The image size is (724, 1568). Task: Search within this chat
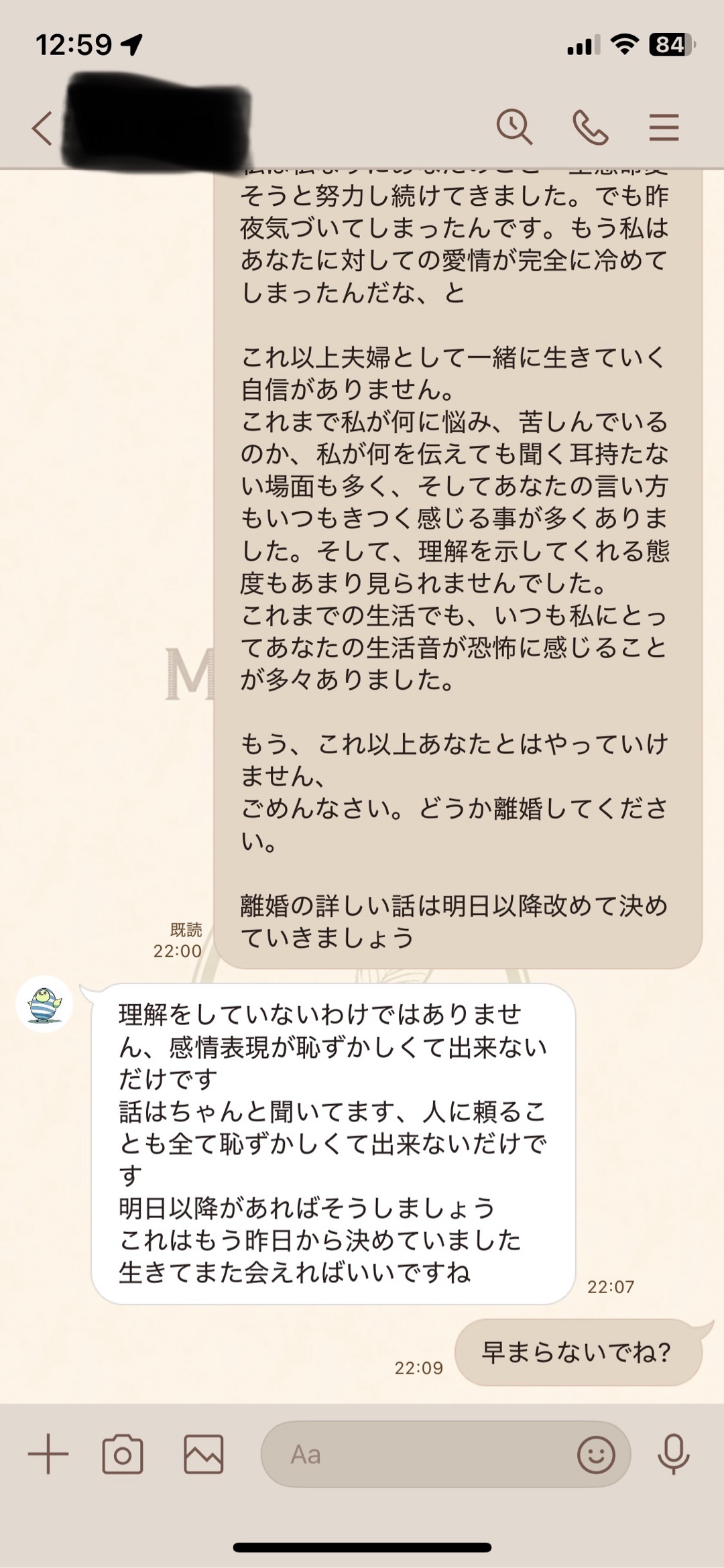(x=514, y=127)
